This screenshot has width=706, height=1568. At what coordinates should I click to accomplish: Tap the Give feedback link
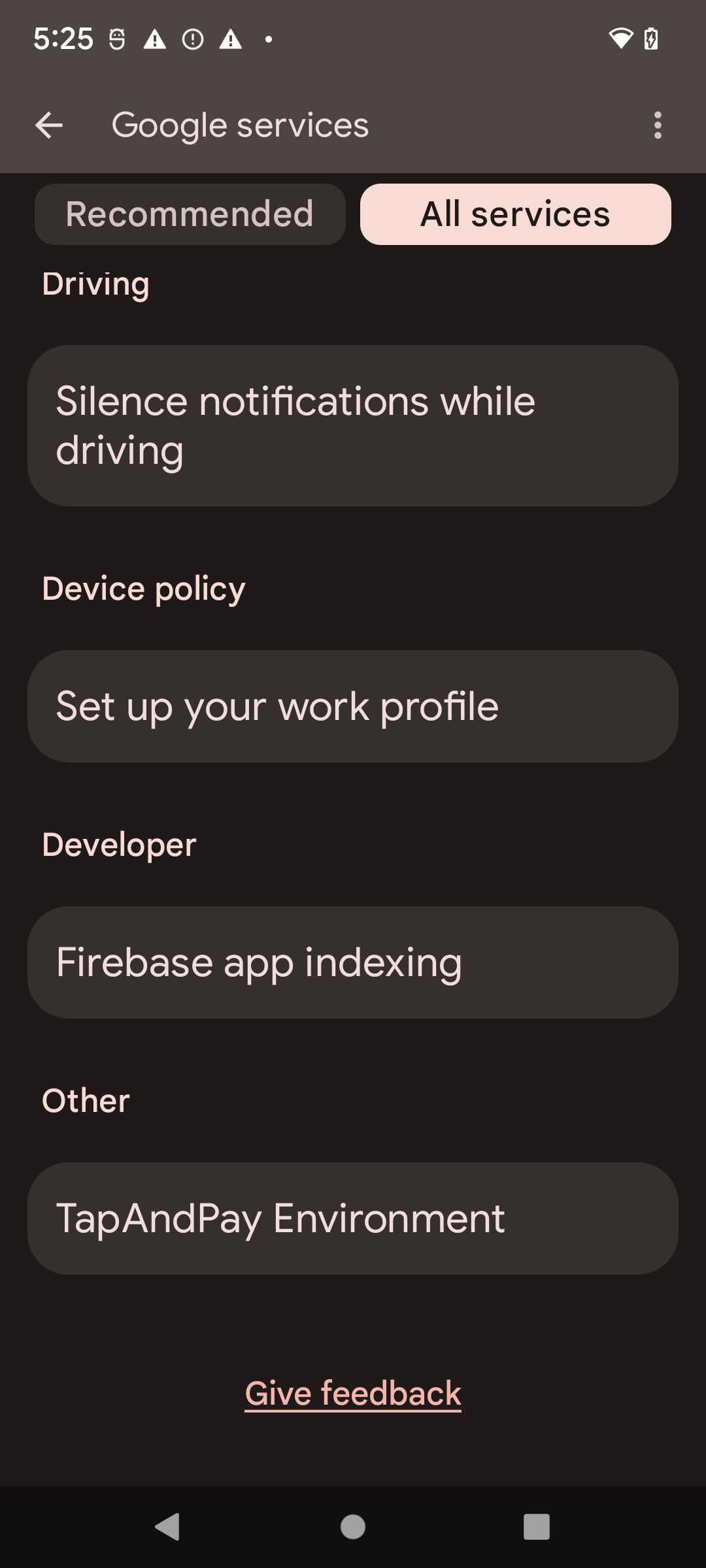point(353,1394)
